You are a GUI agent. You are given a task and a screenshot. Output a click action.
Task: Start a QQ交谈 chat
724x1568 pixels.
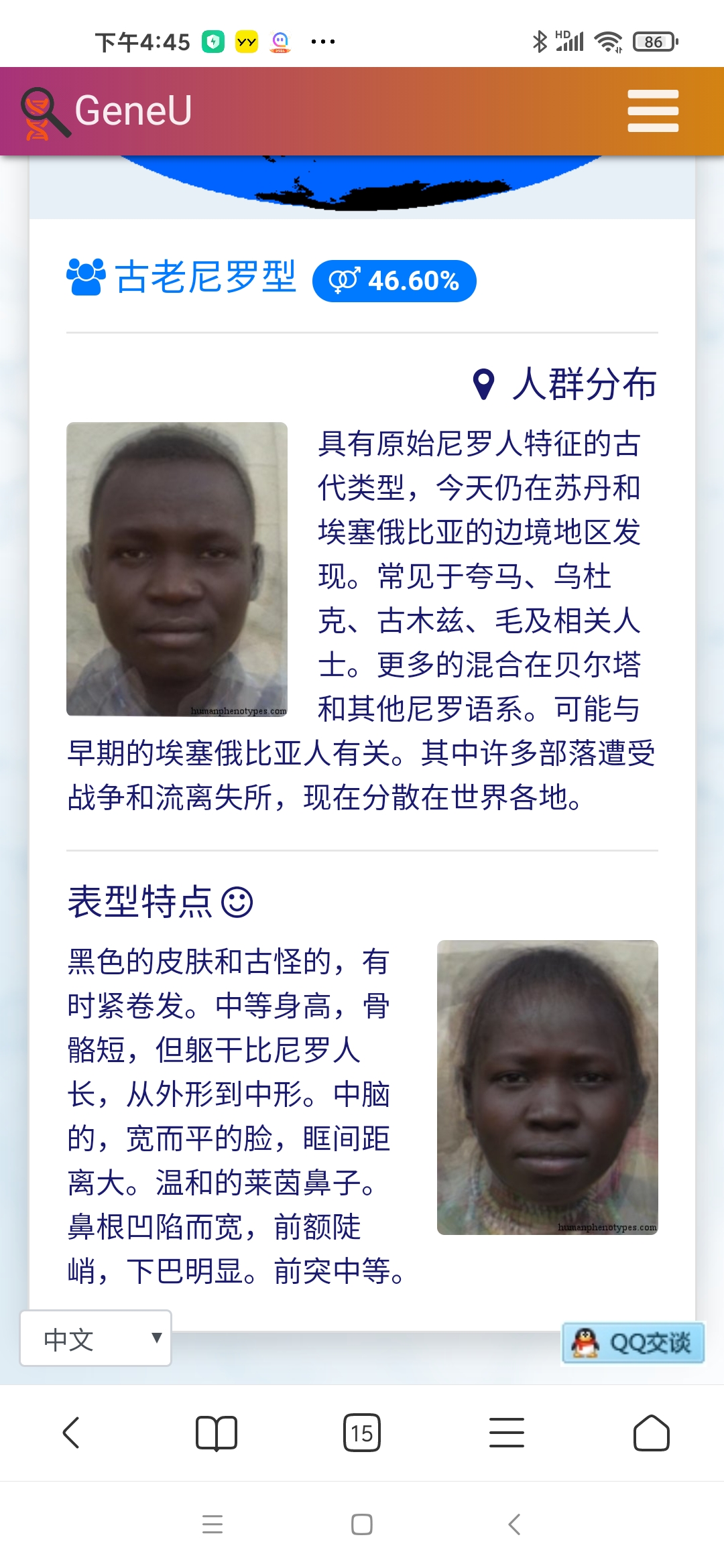pyautogui.click(x=633, y=1342)
